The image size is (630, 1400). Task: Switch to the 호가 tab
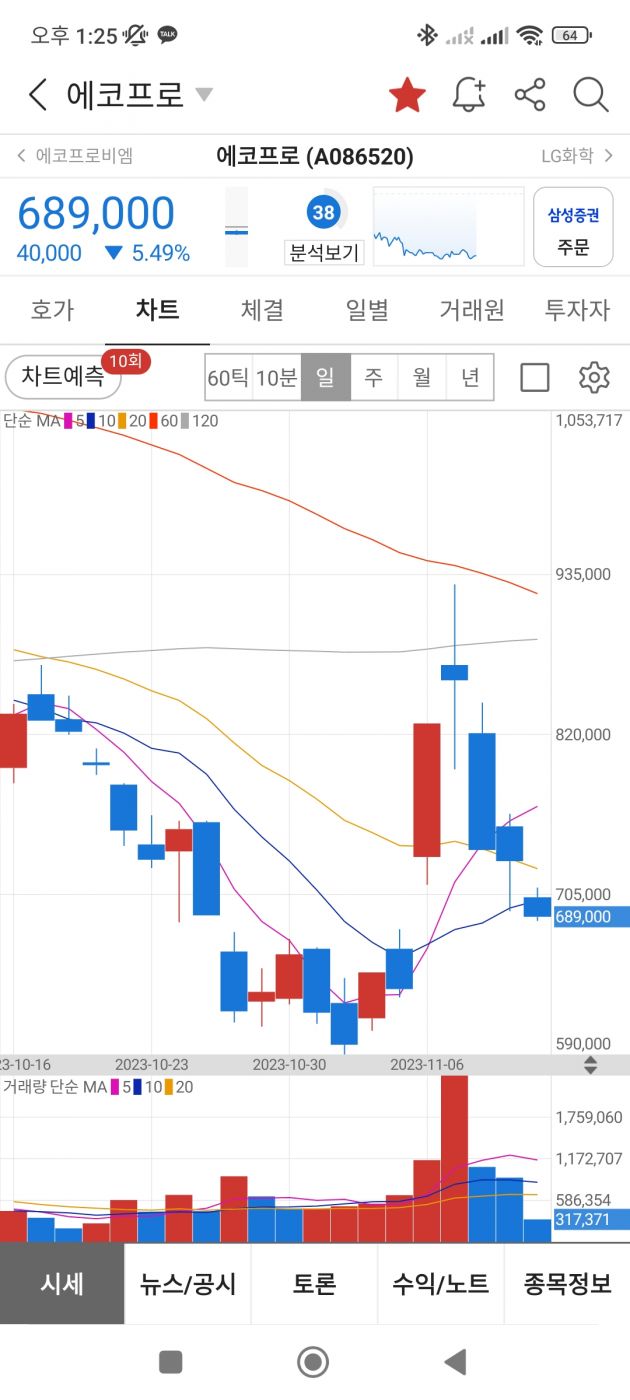(52, 310)
